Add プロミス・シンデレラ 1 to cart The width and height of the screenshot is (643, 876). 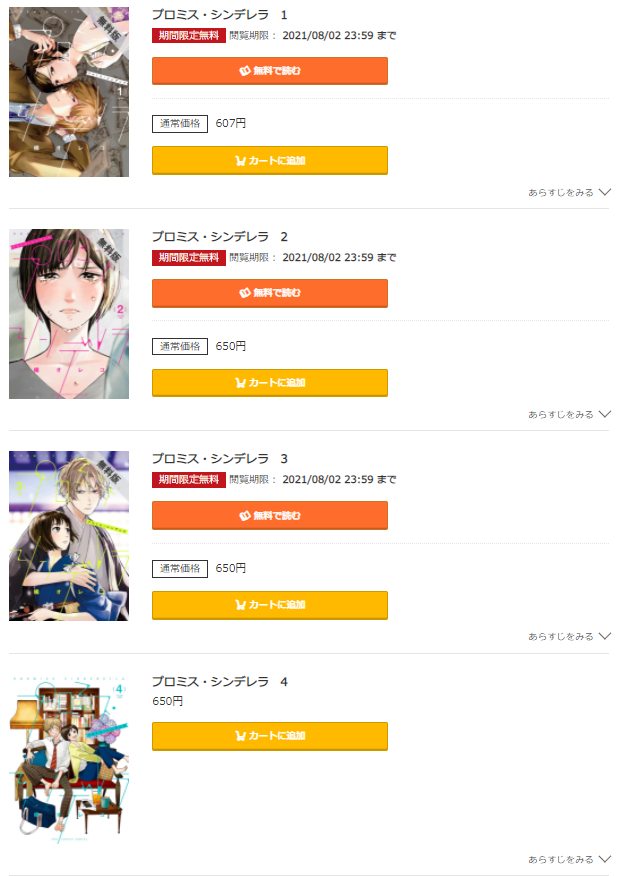(x=269, y=160)
